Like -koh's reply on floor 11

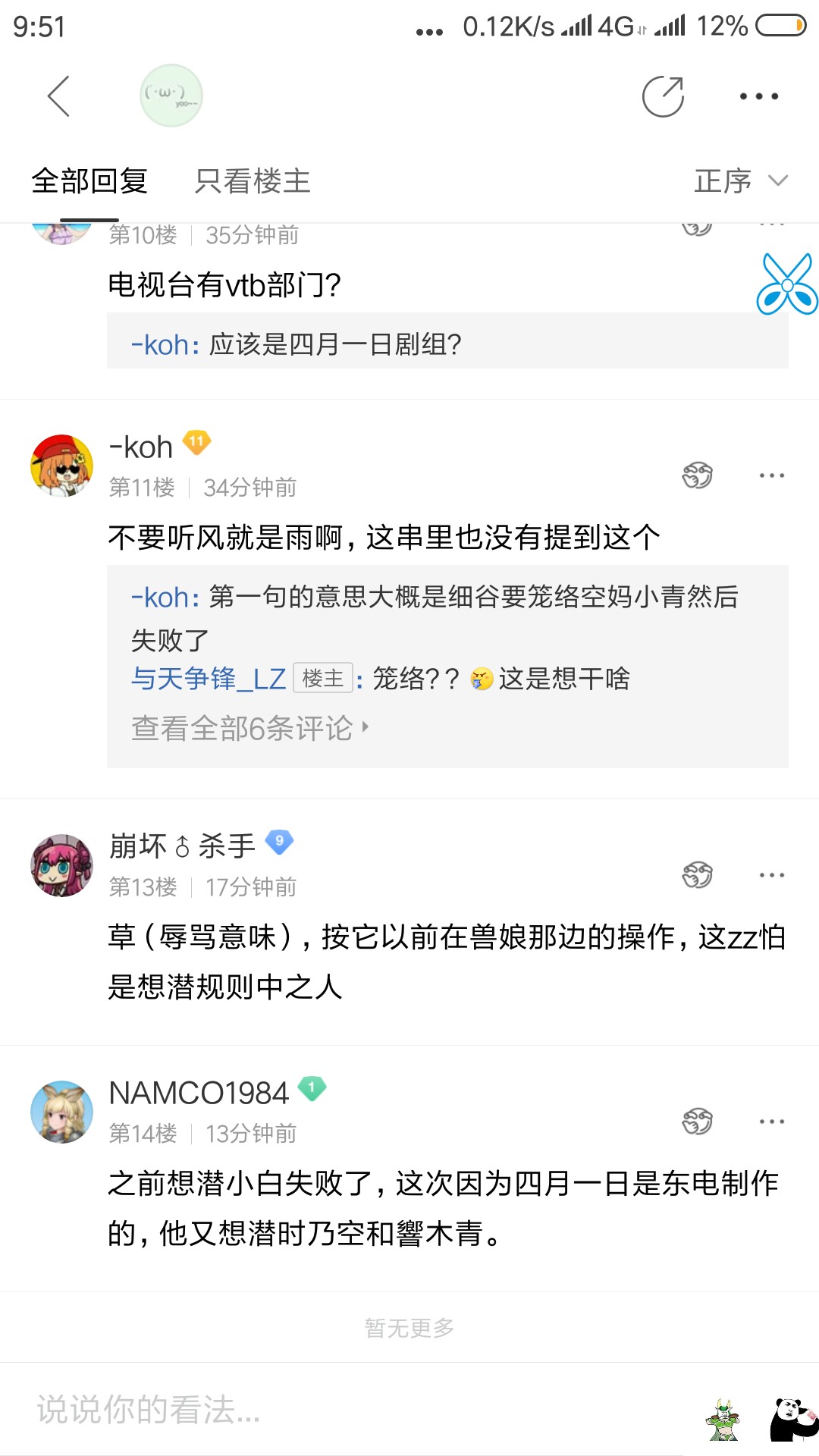click(x=697, y=475)
